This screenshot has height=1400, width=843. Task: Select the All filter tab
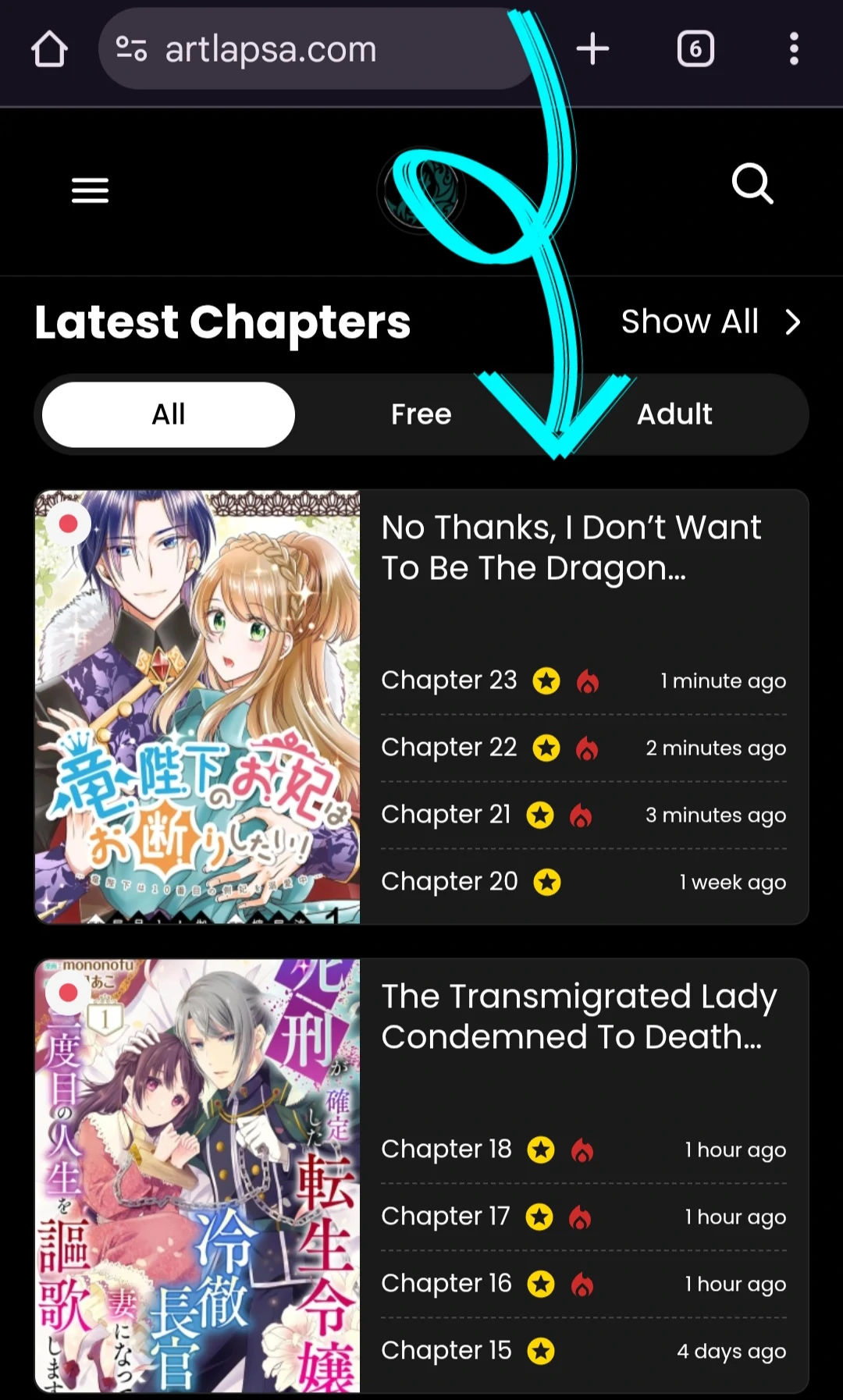pos(169,414)
